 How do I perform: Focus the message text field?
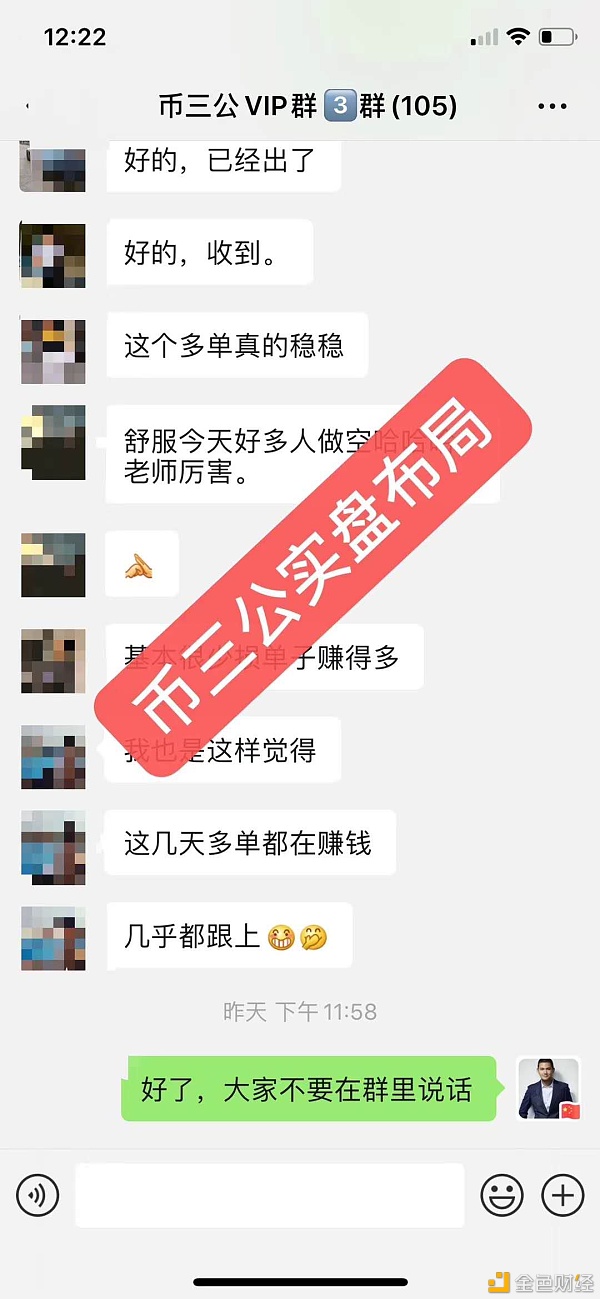coord(270,1194)
